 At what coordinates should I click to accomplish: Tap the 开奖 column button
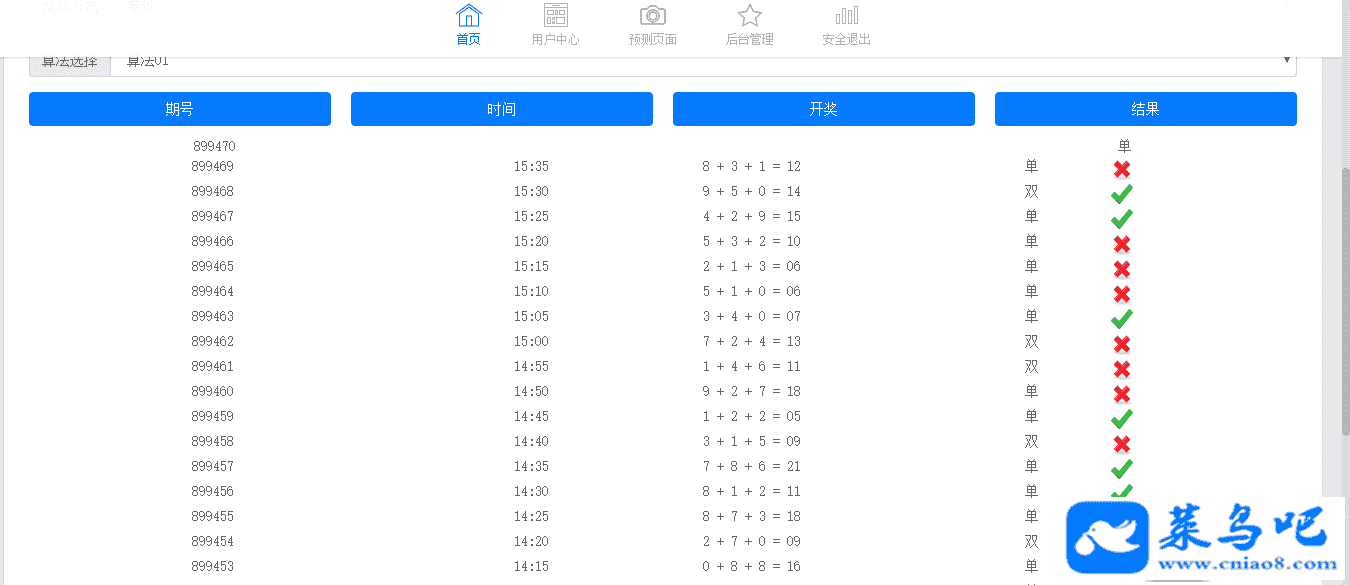click(x=824, y=109)
